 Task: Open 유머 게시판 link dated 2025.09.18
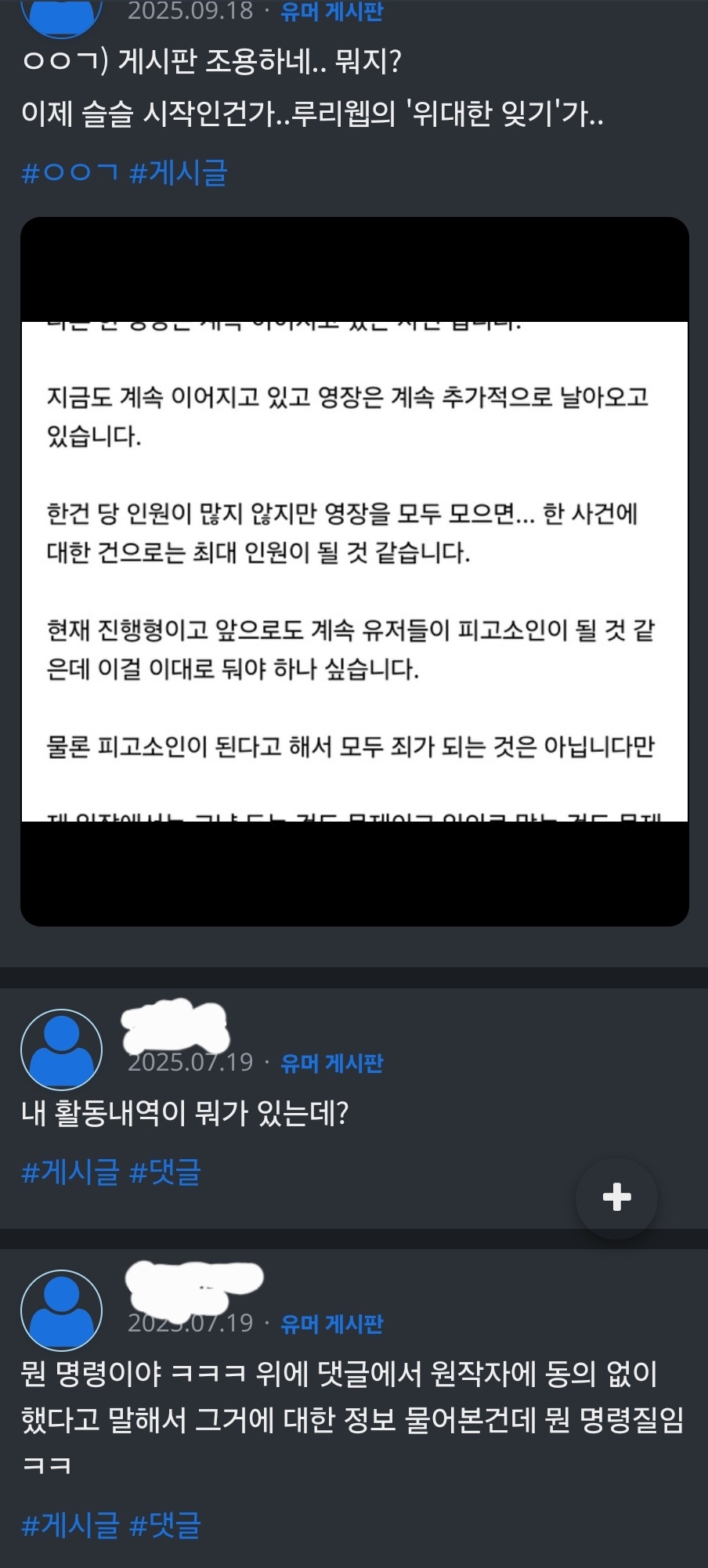click(332, 12)
